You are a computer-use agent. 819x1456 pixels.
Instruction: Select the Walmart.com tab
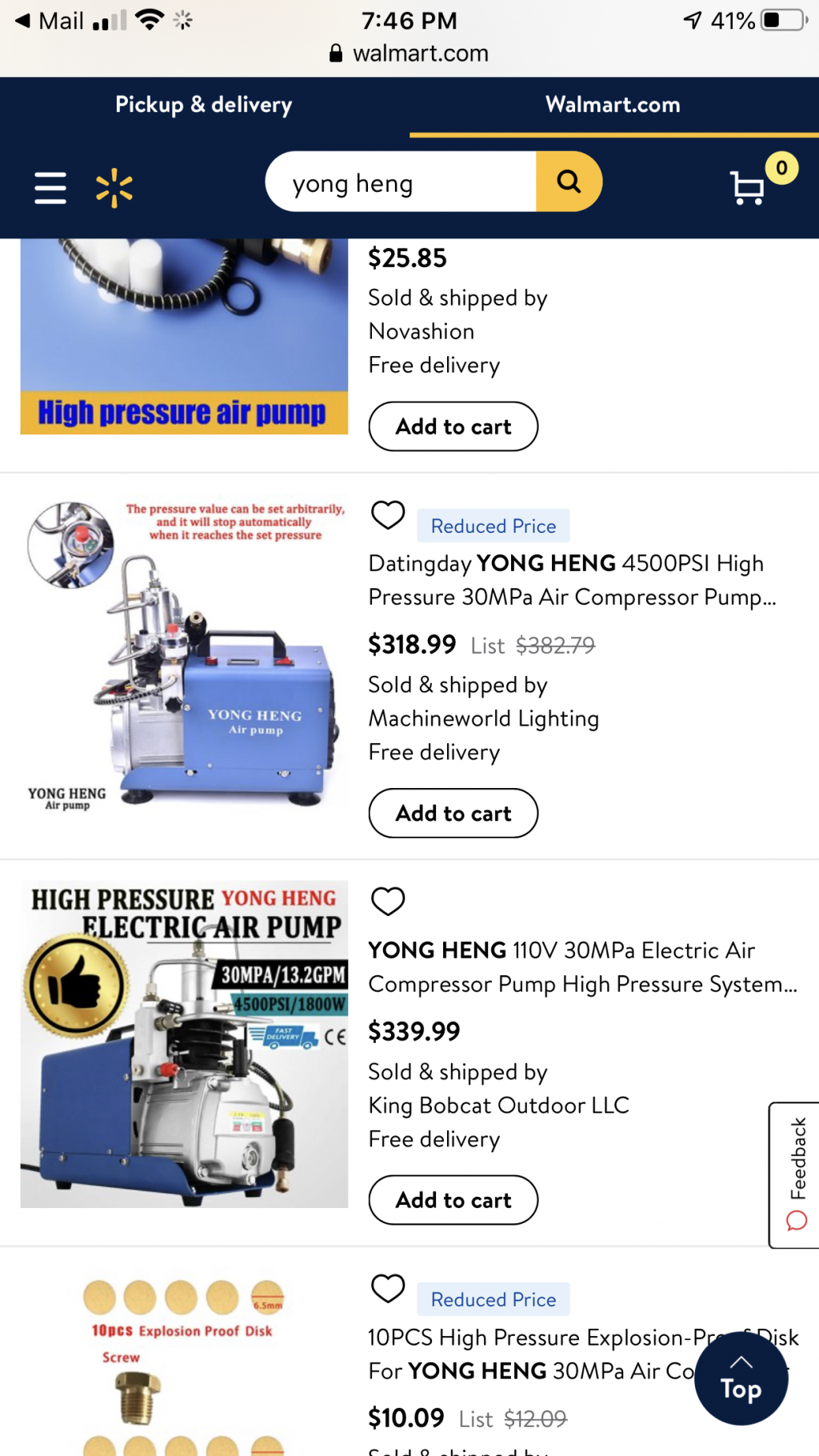613,105
